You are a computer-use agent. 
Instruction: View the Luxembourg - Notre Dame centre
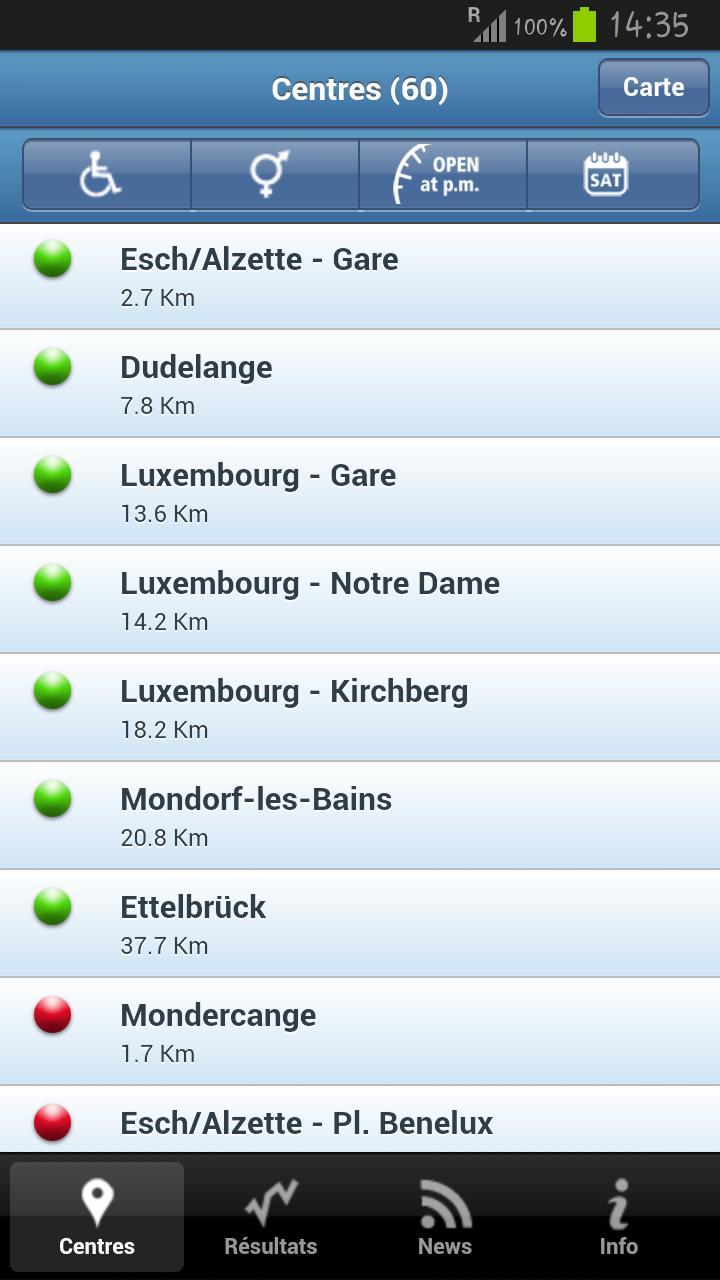[360, 600]
